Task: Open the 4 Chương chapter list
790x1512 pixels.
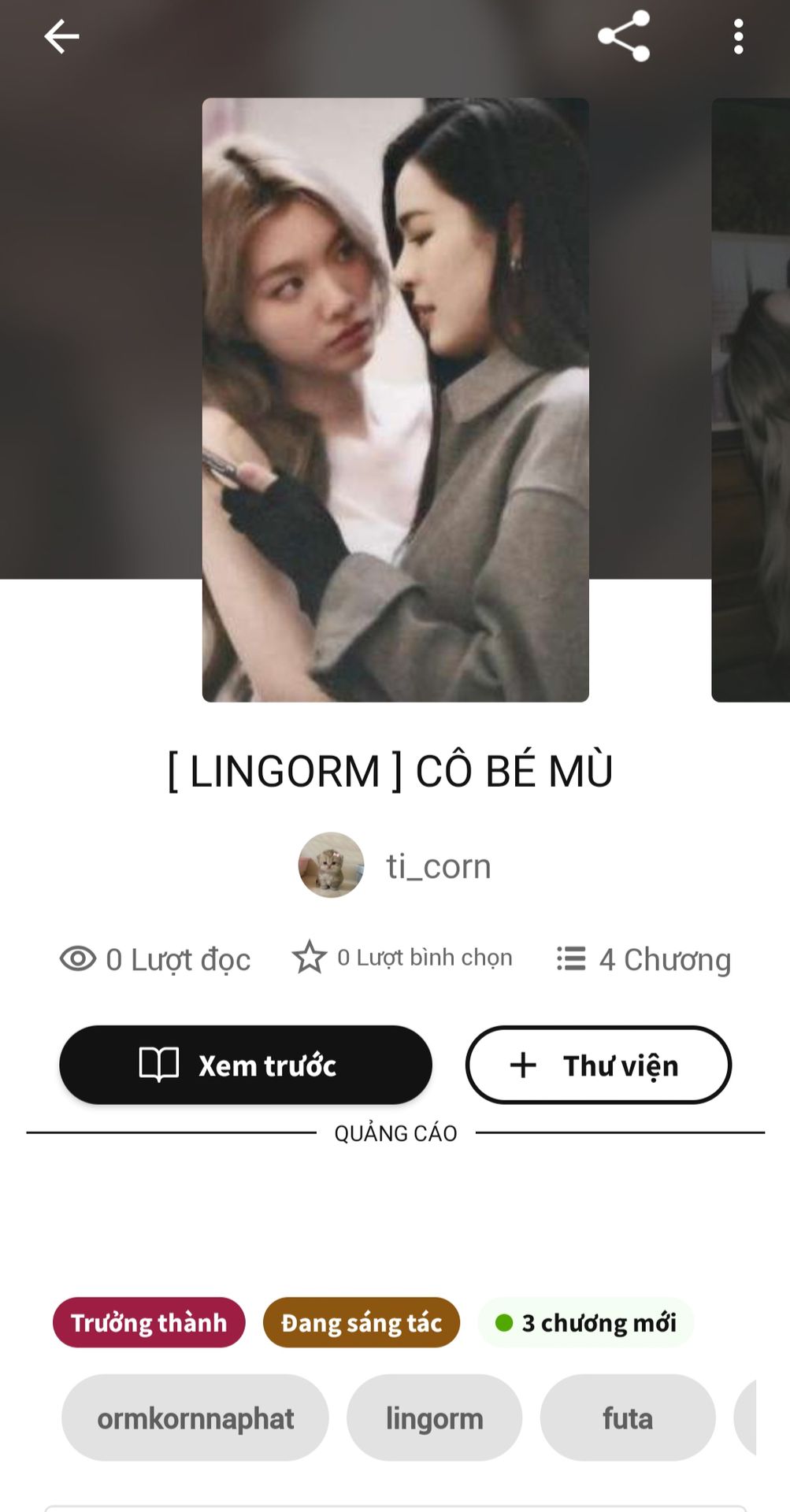Action: 644,959
